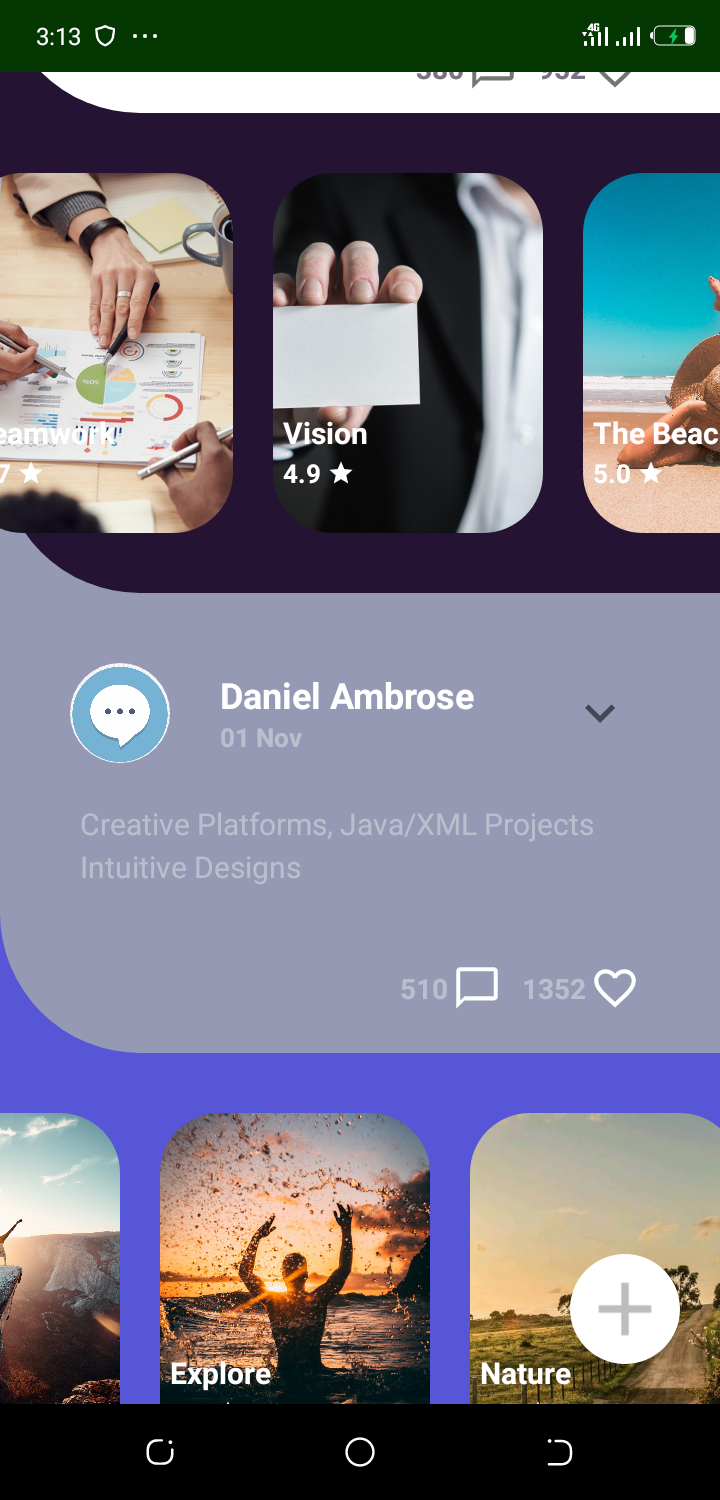Open the Explore card
Viewport: 720px width, 1500px height.
pos(295,1258)
